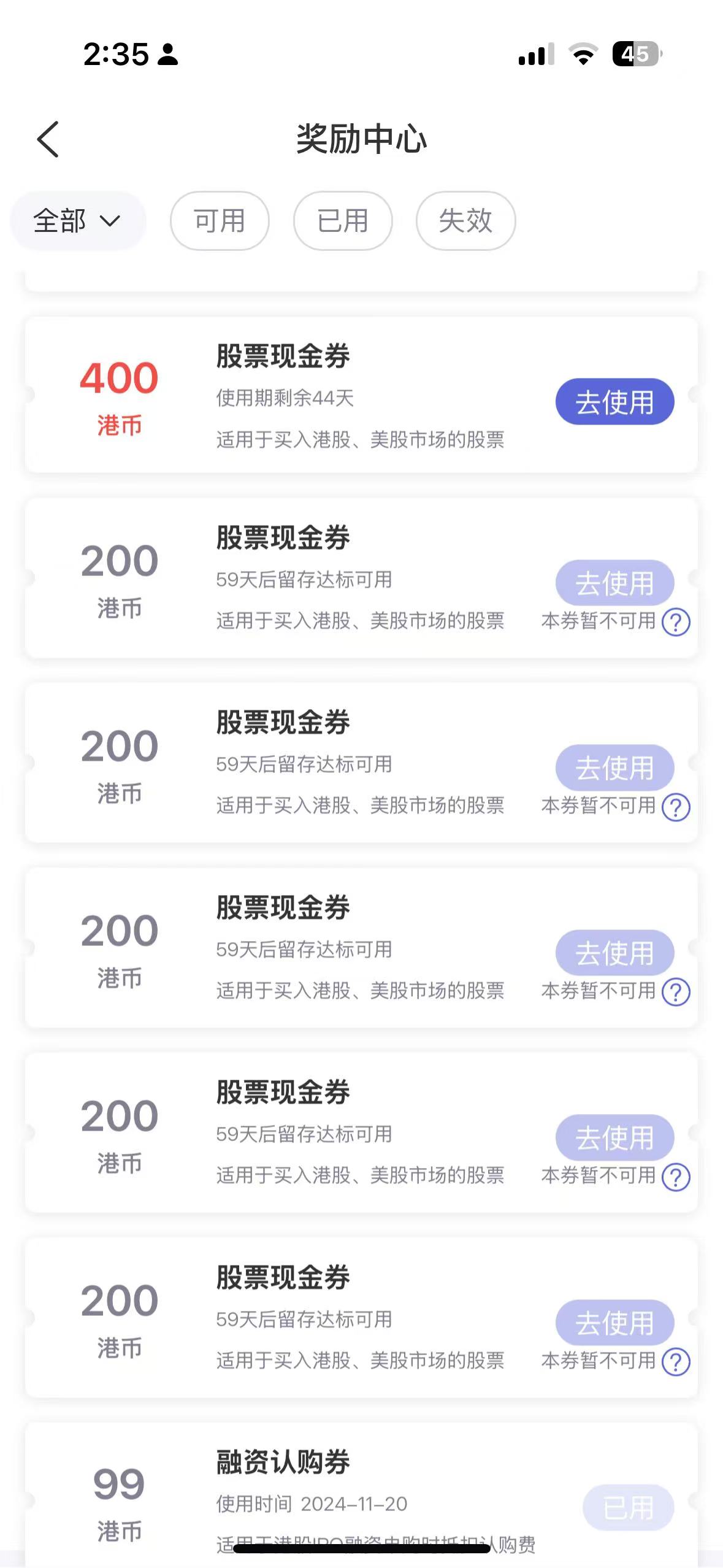This screenshot has width=723, height=1568.
Task: Open the 失效 coupon filter
Action: coord(465,221)
